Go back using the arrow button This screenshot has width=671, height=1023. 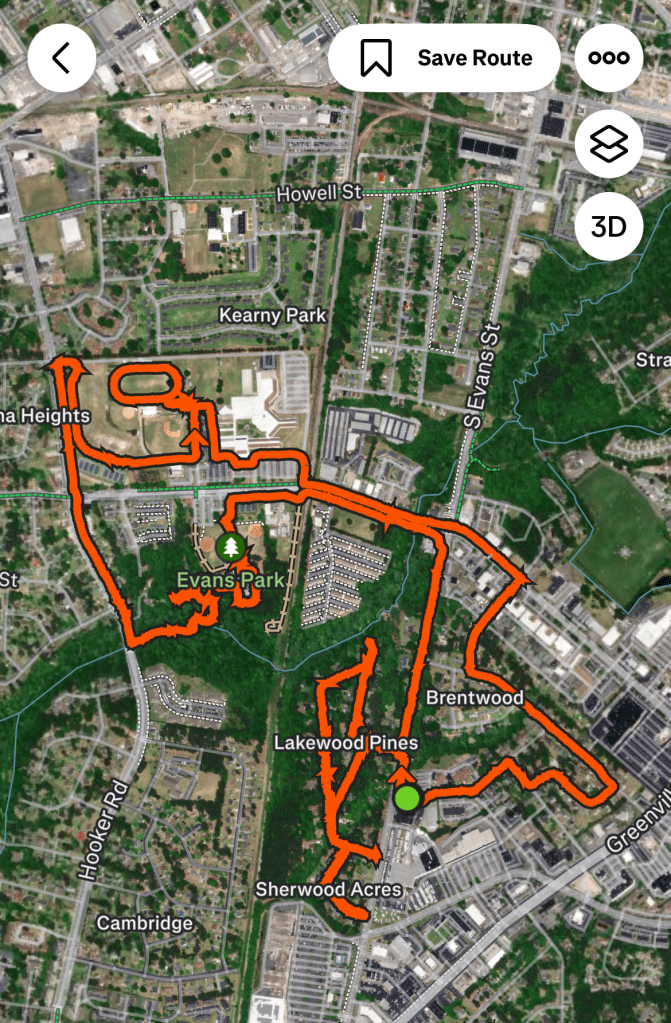point(61,58)
